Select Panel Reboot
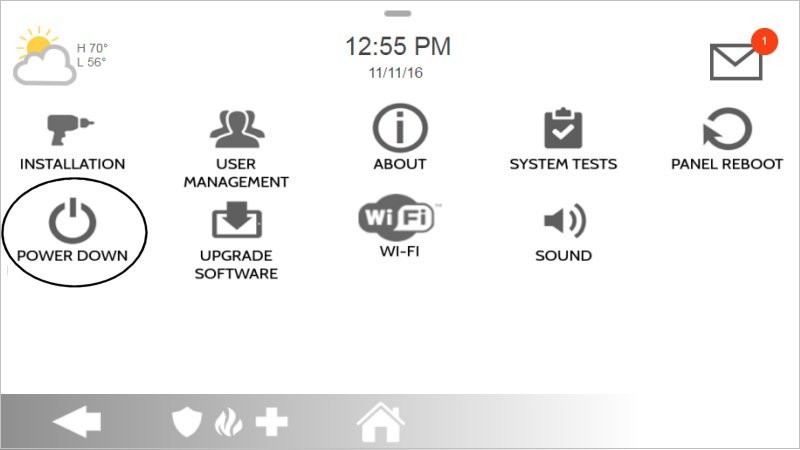This screenshot has width=800, height=450. click(x=726, y=141)
